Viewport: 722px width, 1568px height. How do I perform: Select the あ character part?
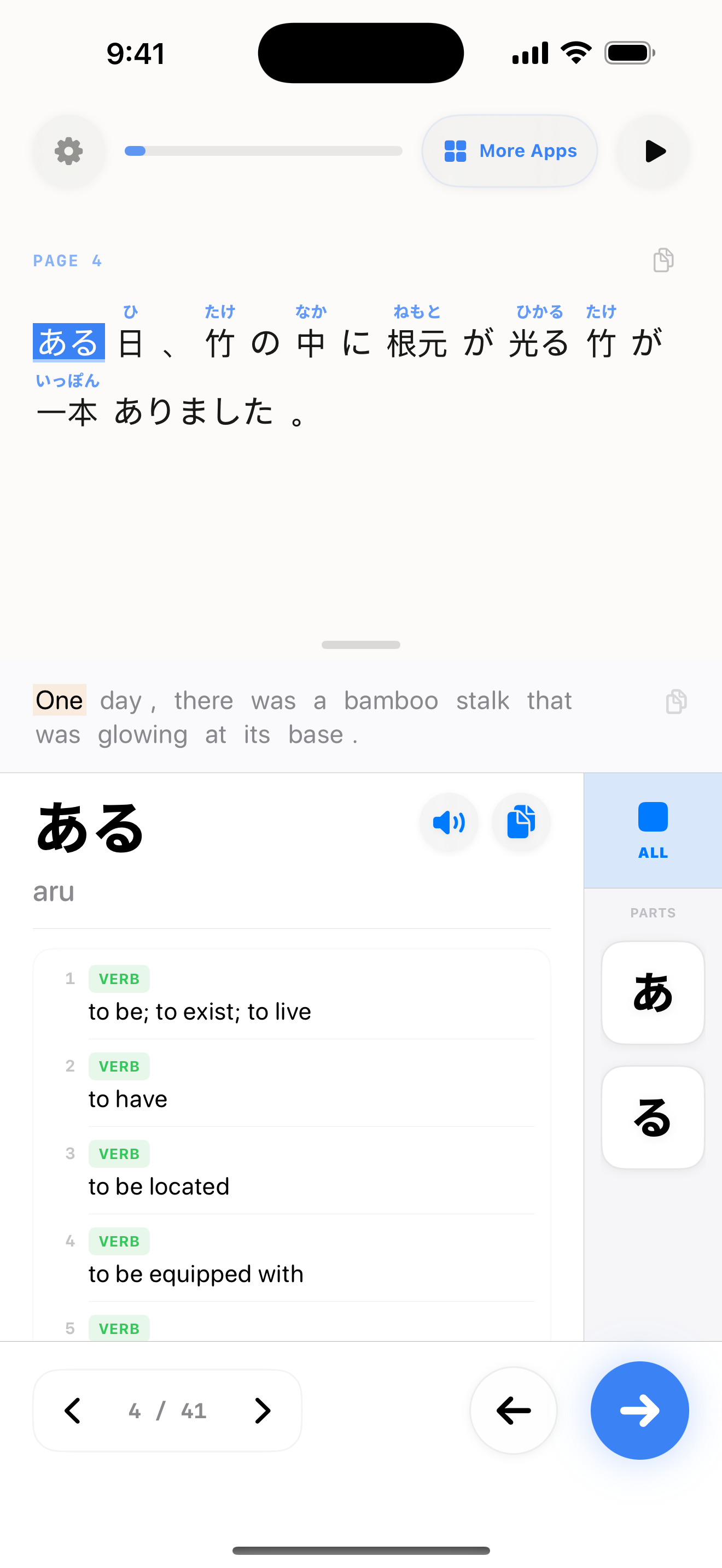653,993
